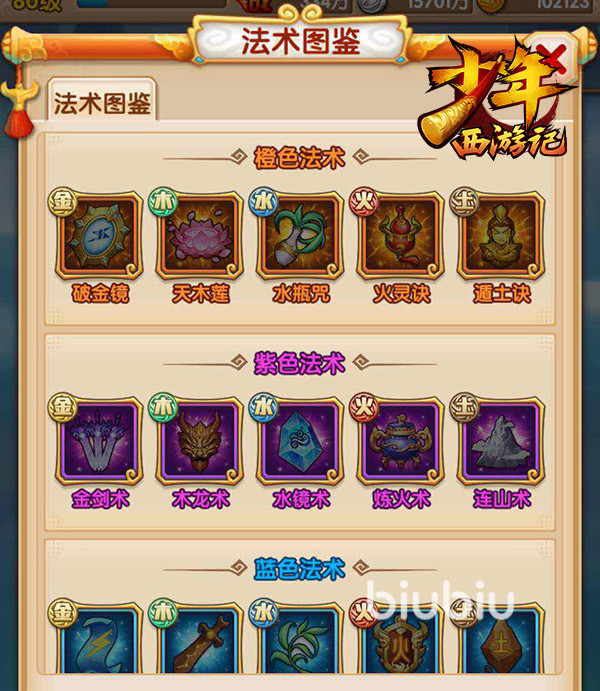The height and width of the screenshot is (691, 600).
Task: Select the 水镜术 spell
Action: [301, 441]
